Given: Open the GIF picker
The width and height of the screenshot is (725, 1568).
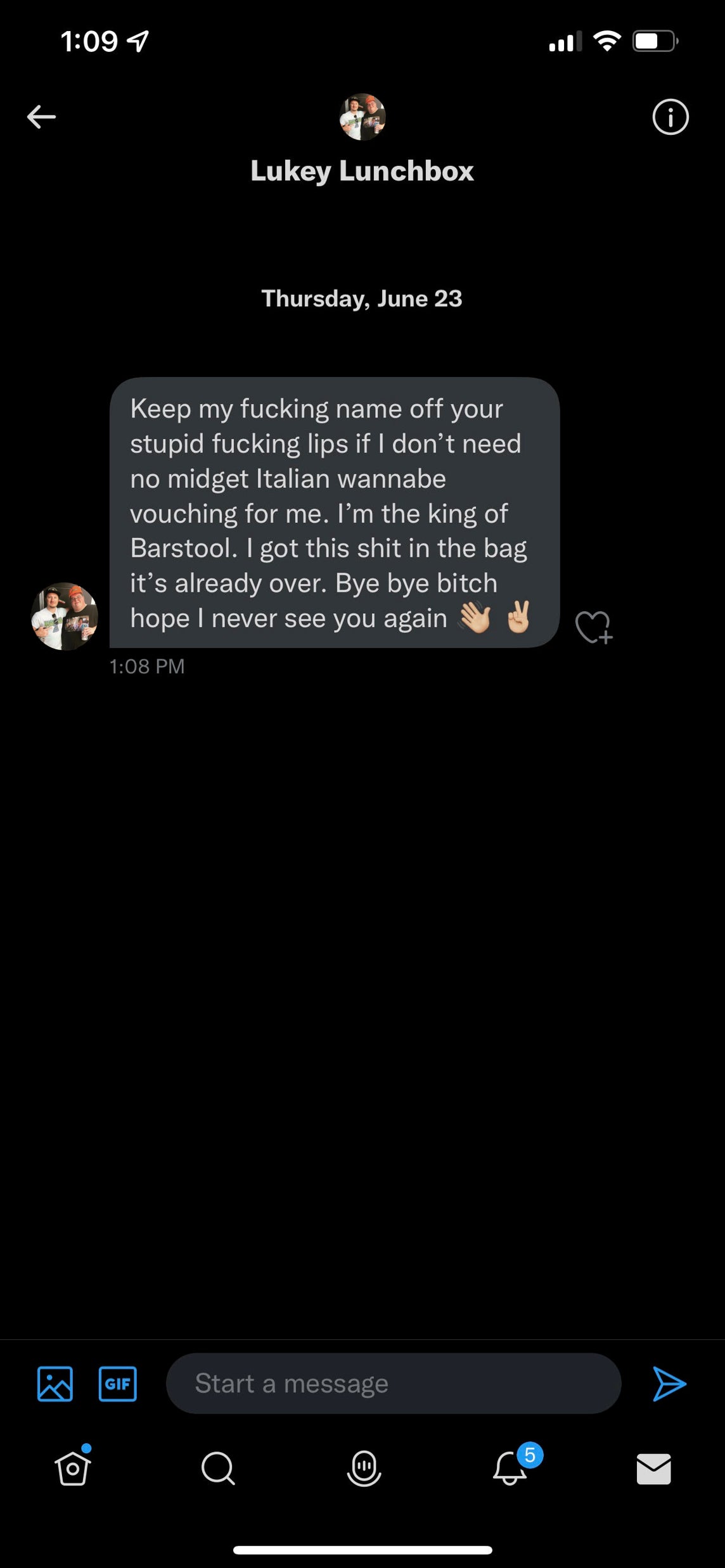Looking at the screenshot, I should click(118, 1384).
